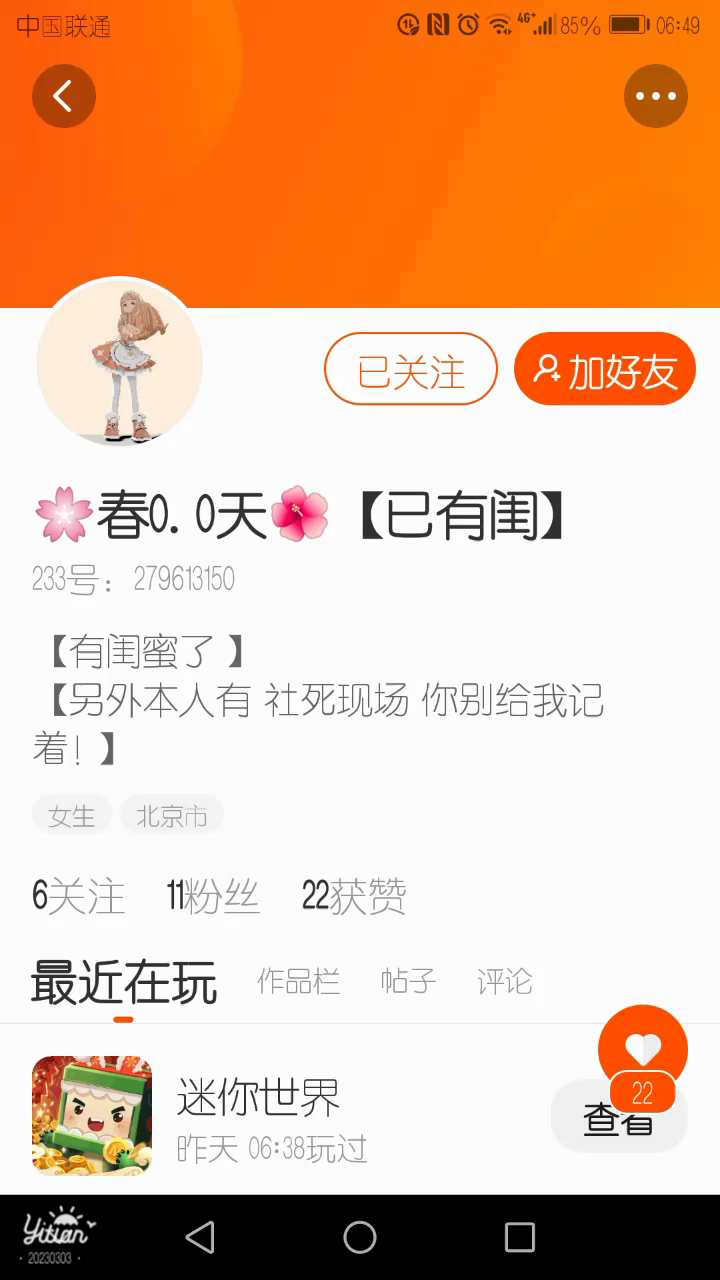Select the 最近在玩 tab

pos(124,982)
